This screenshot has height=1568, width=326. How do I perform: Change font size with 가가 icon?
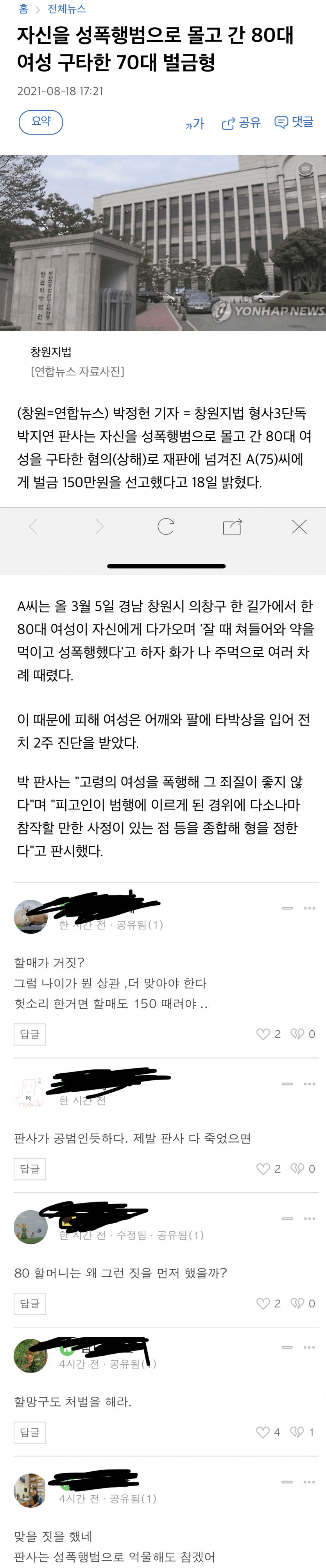[194, 124]
